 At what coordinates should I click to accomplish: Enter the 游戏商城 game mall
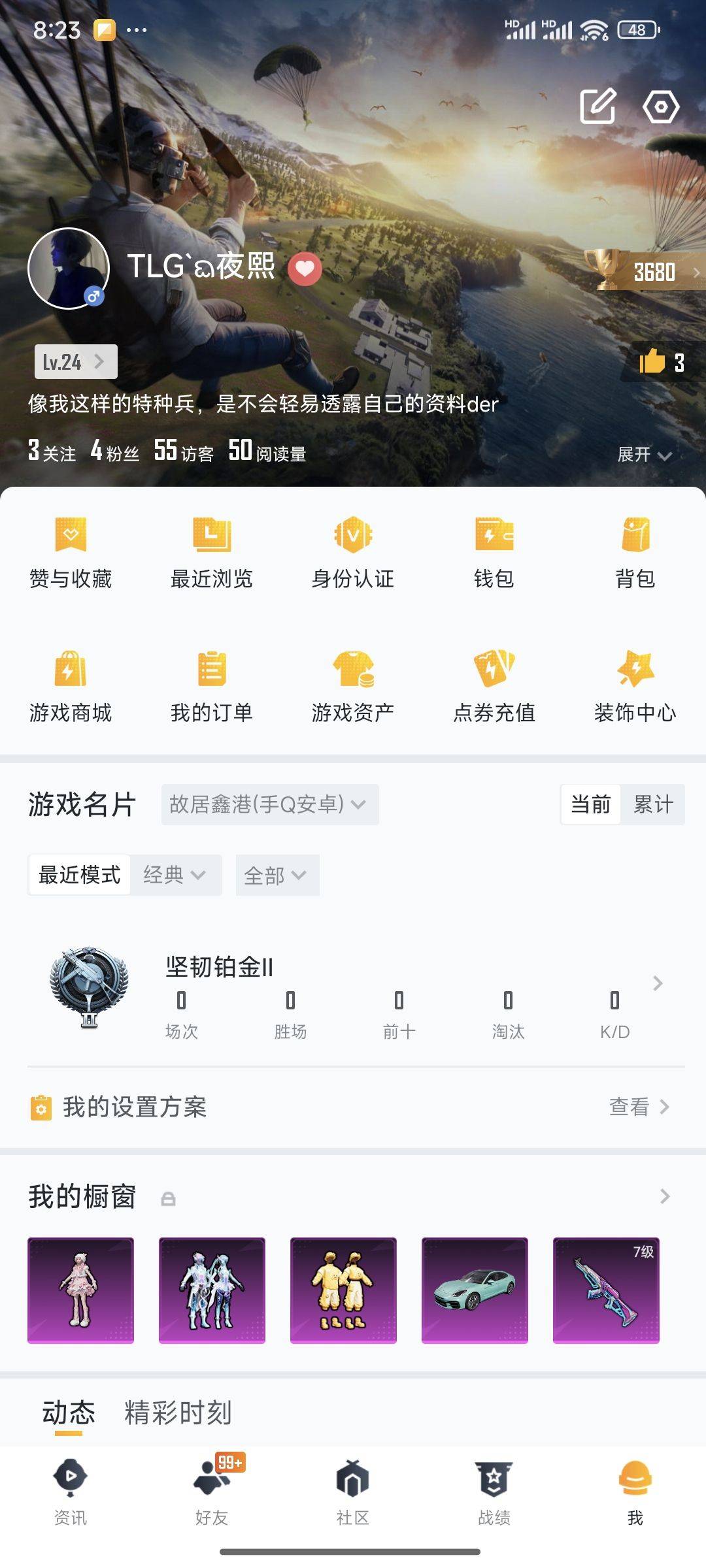click(70, 689)
